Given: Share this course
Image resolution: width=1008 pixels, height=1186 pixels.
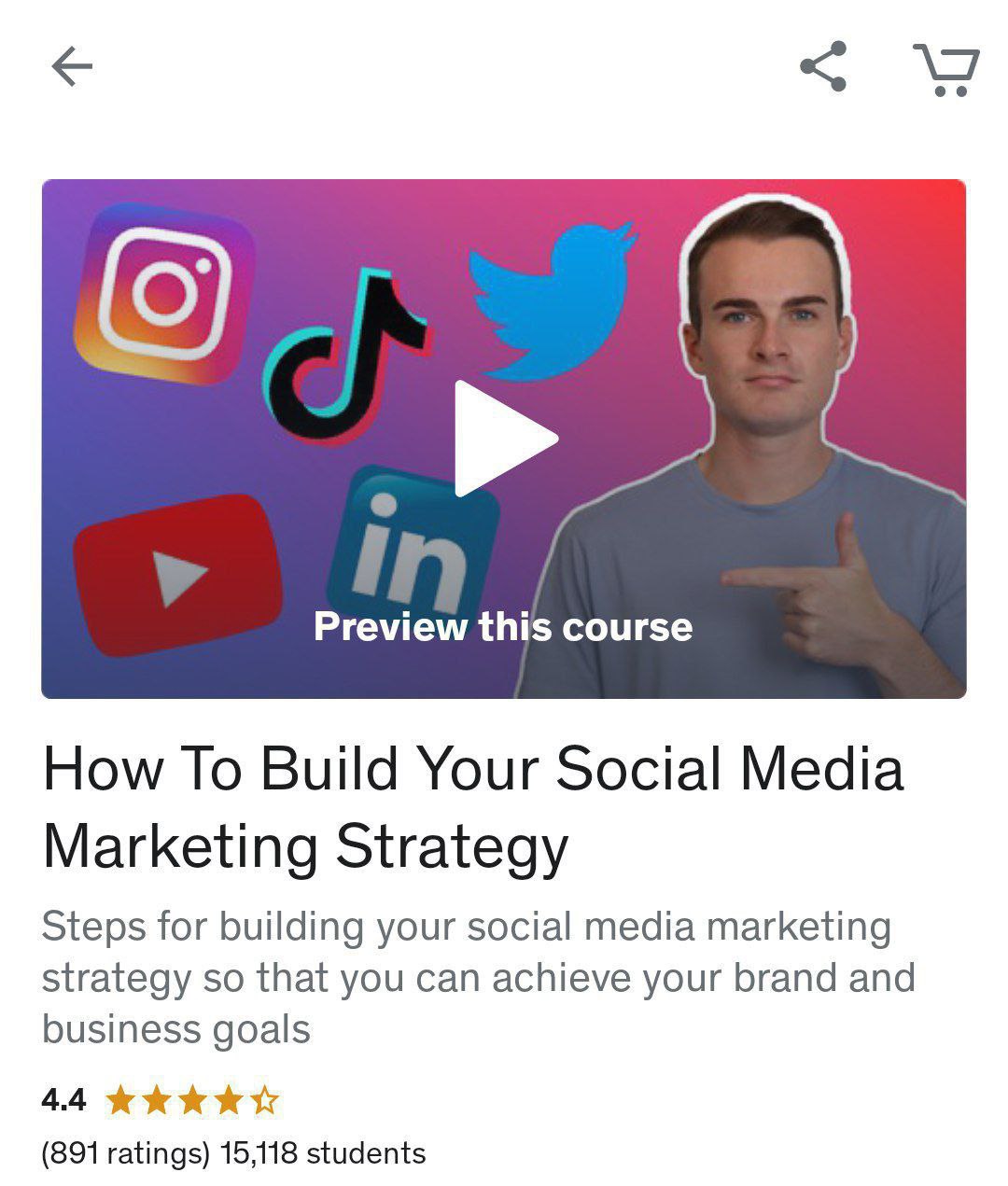Looking at the screenshot, I should (823, 66).
